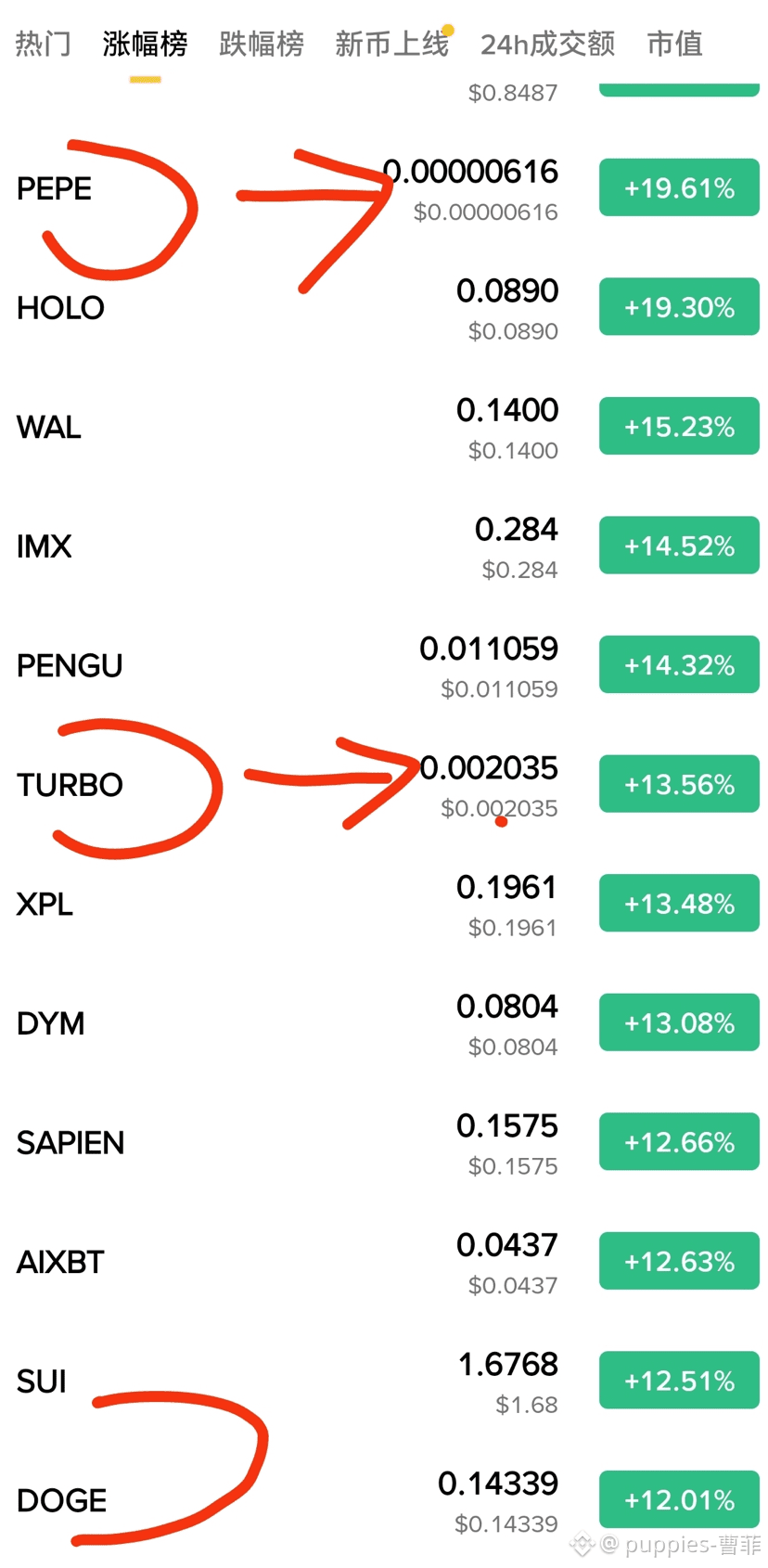Viewport: 768px width, 1568px height.
Task: View SUI market details
Action: click(x=384, y=1381)
